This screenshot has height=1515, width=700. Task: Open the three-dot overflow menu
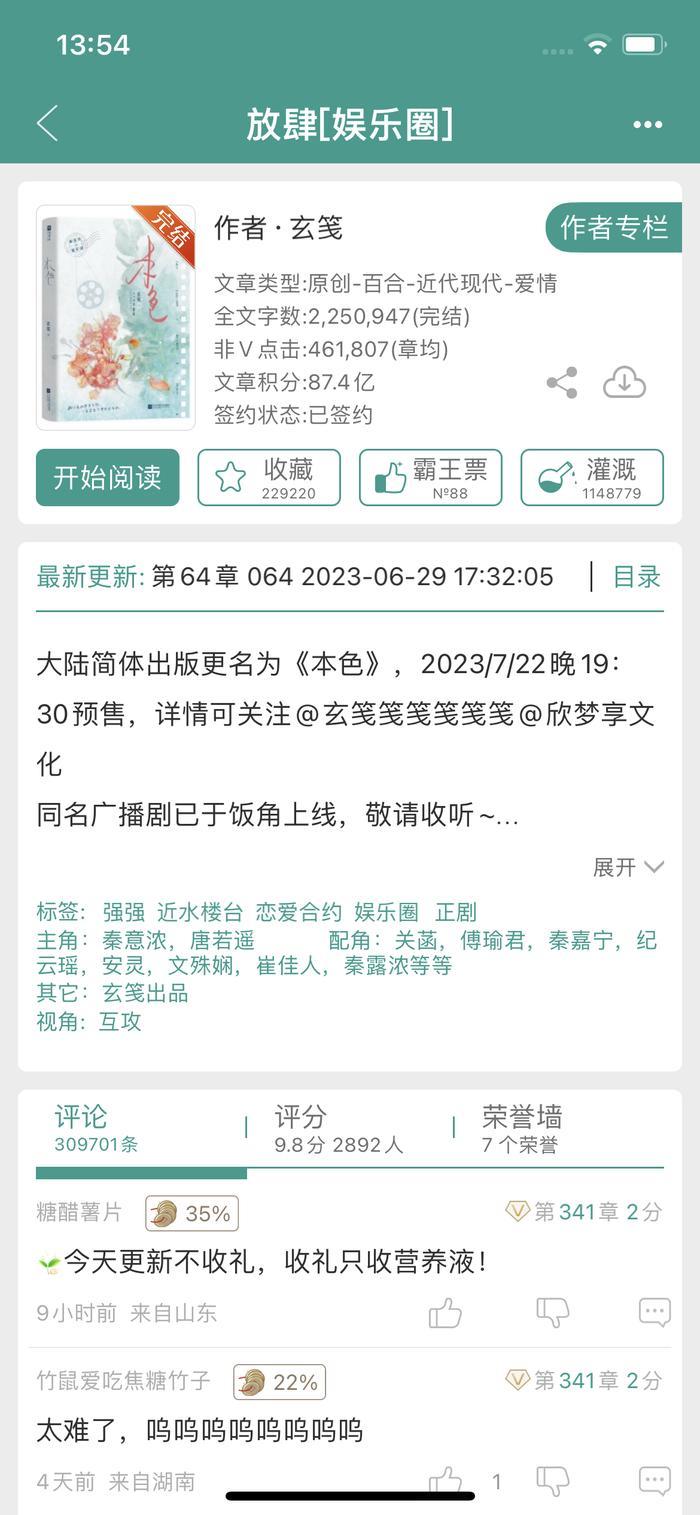[x=647, y=125]
